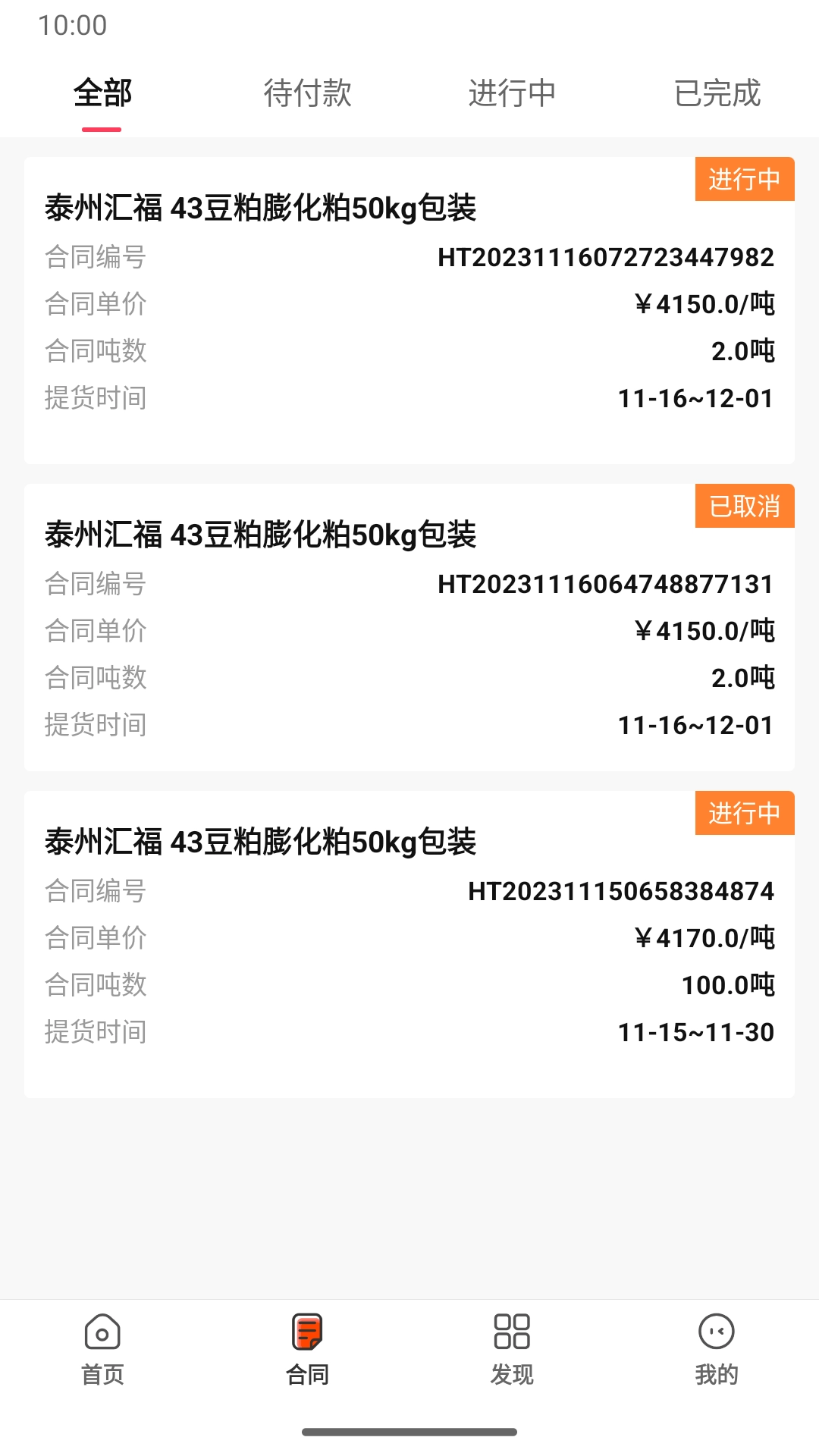819x1456 pixels.
Task: Open the 进行中 tab at top
Action: coord(512,93)
